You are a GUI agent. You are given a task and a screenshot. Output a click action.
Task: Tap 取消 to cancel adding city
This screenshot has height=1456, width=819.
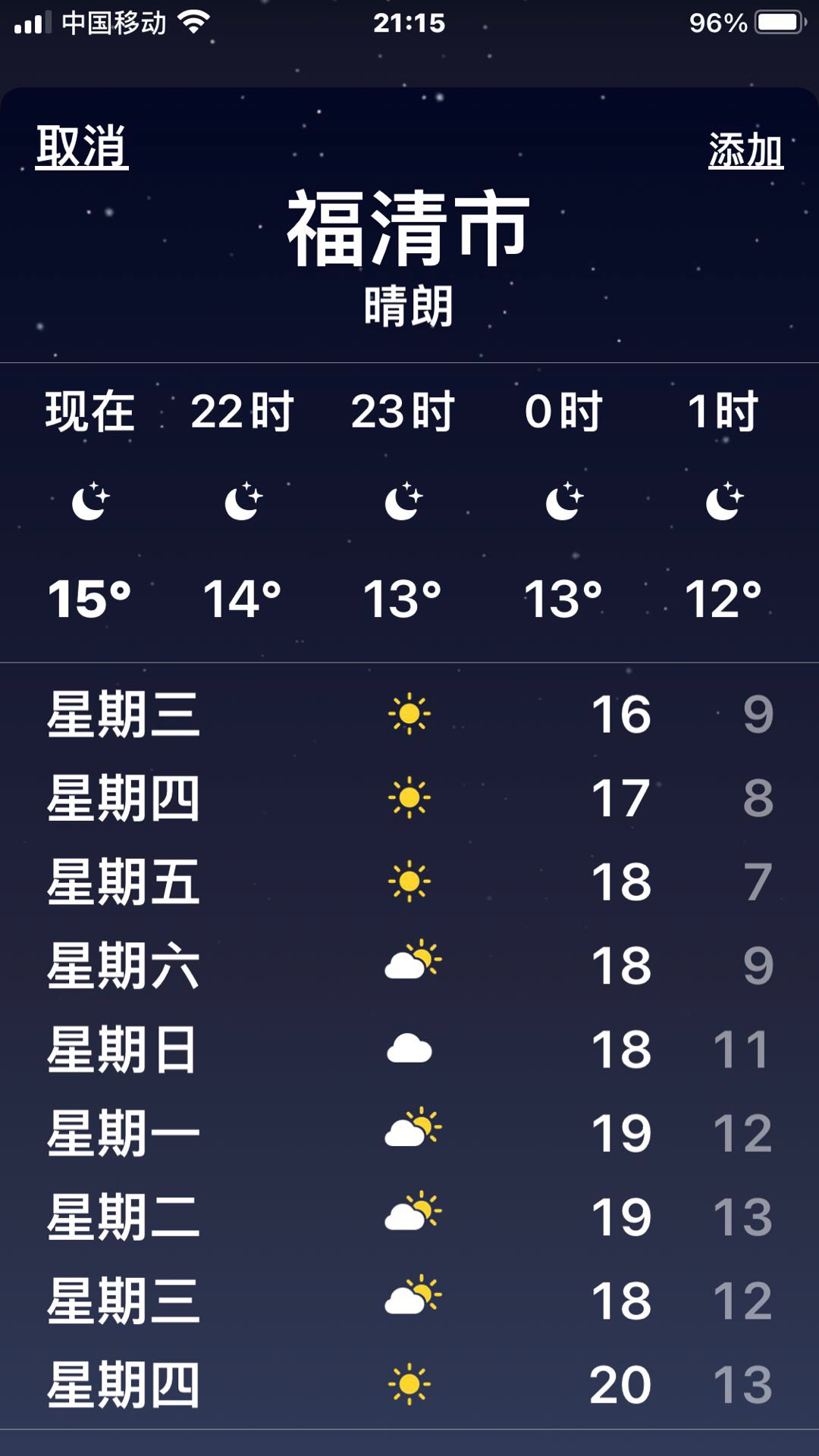[x=82, y=147]
